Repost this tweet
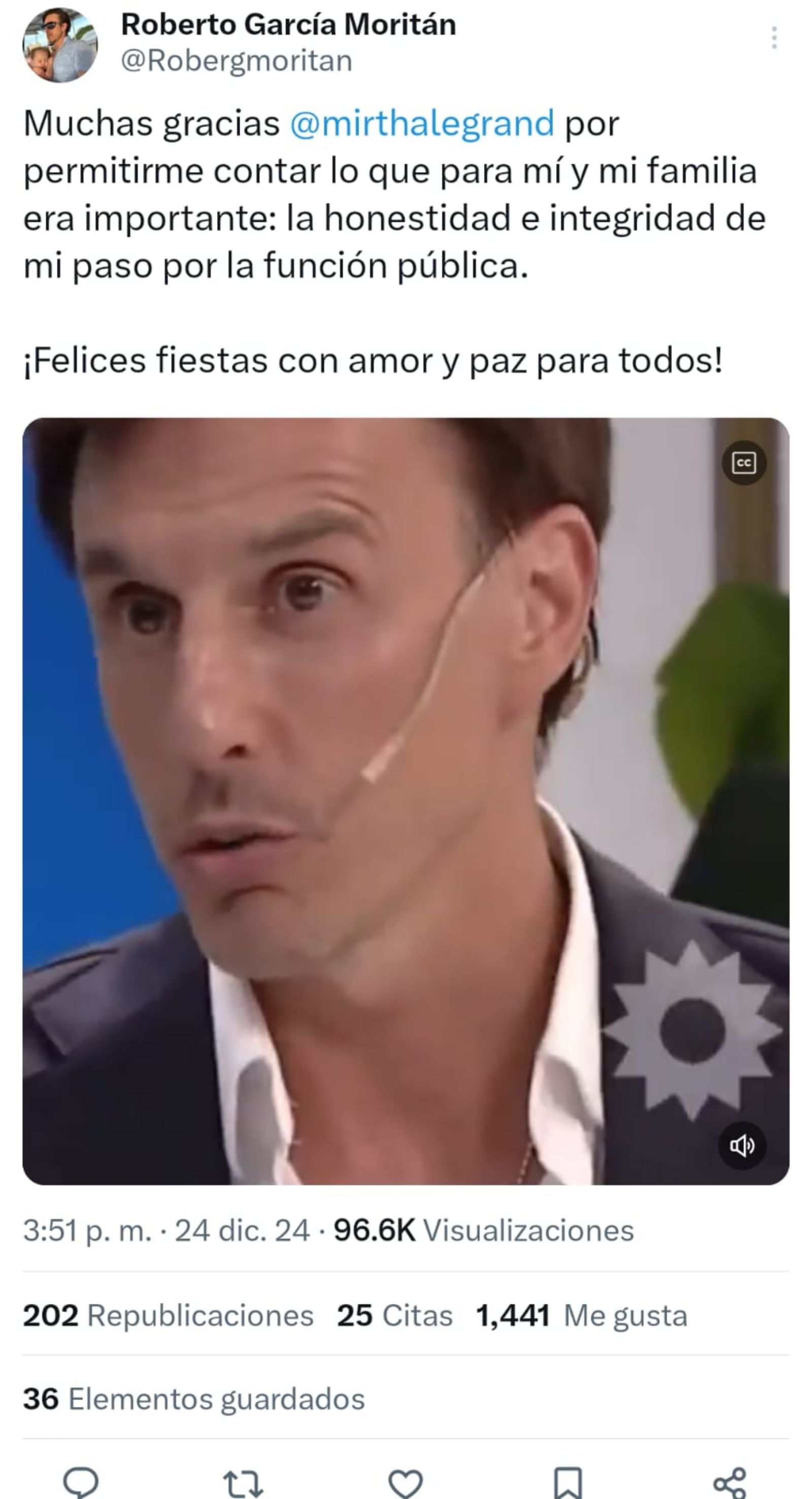 click(x=243, y=1482)
